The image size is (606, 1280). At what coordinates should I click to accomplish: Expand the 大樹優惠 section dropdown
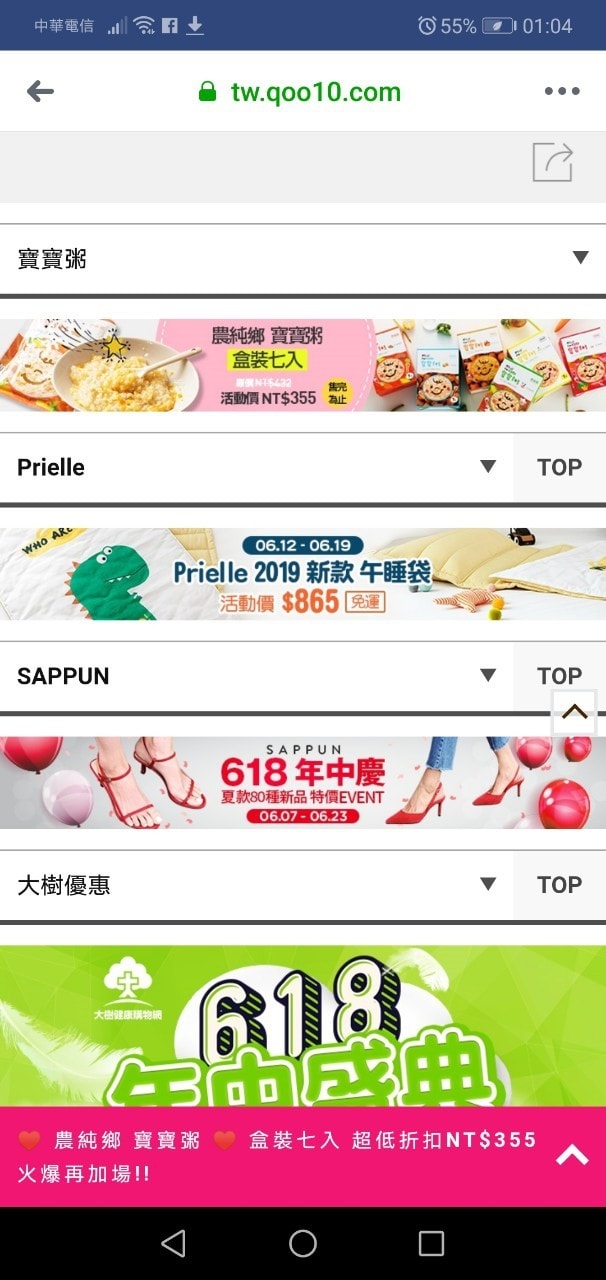pos(487,884)
